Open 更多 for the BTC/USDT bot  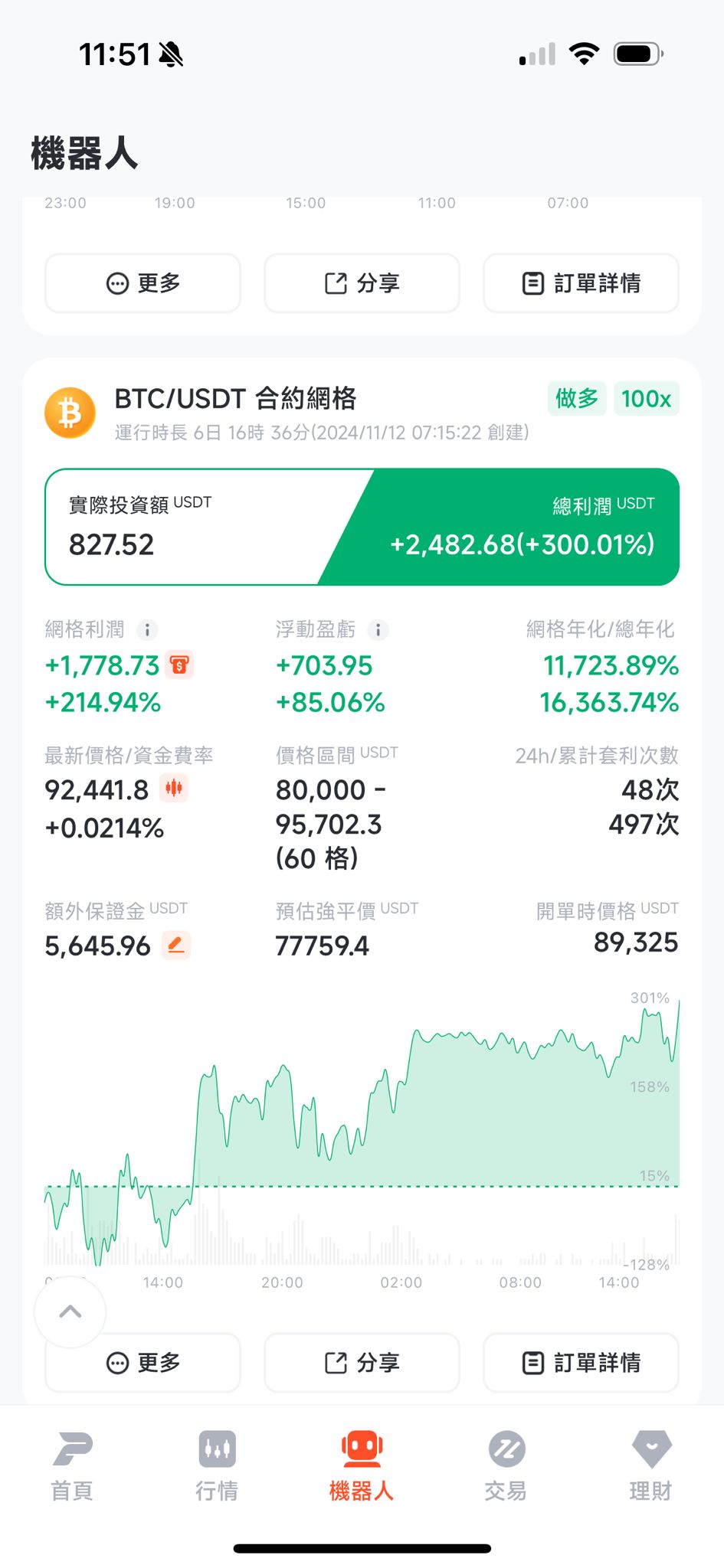143,1363
